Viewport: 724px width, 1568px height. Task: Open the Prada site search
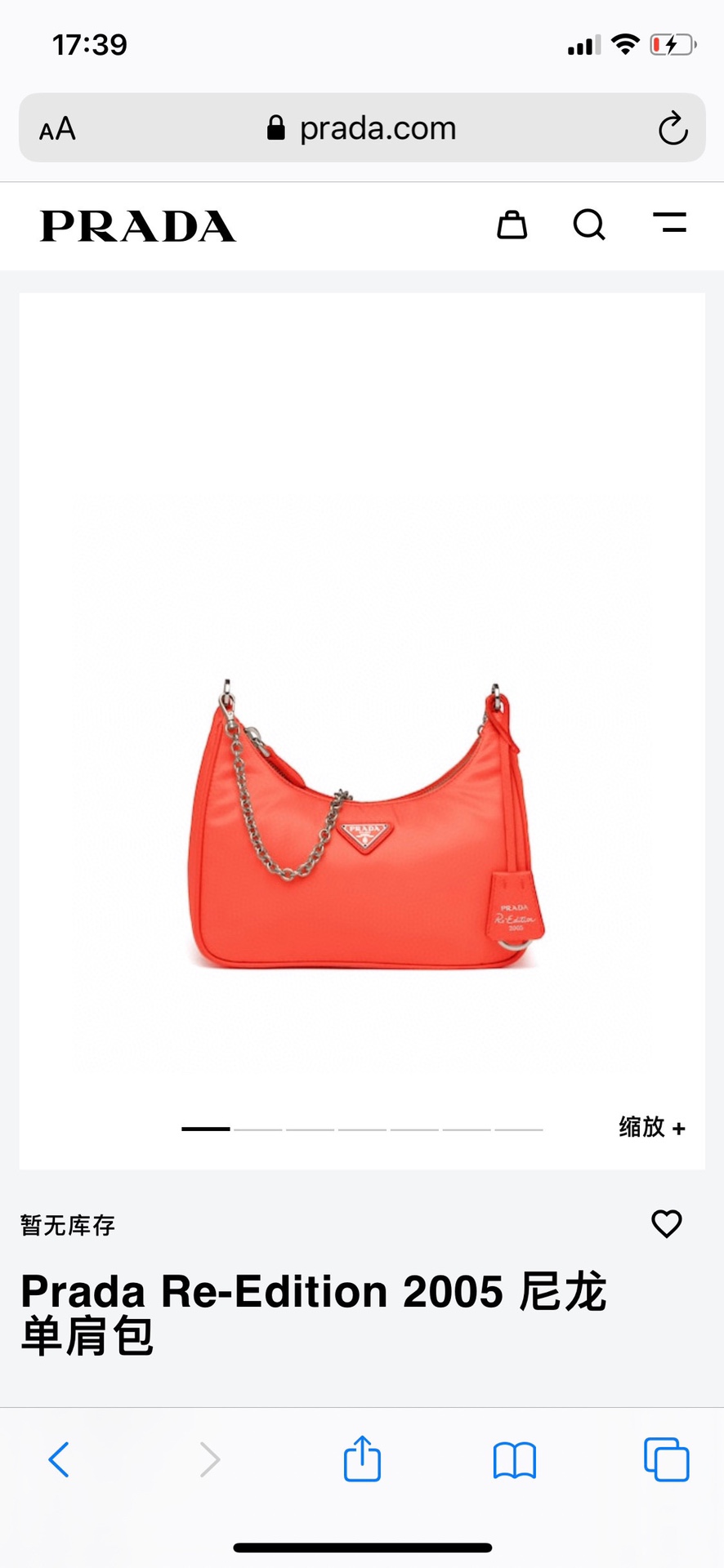[589, 225]
